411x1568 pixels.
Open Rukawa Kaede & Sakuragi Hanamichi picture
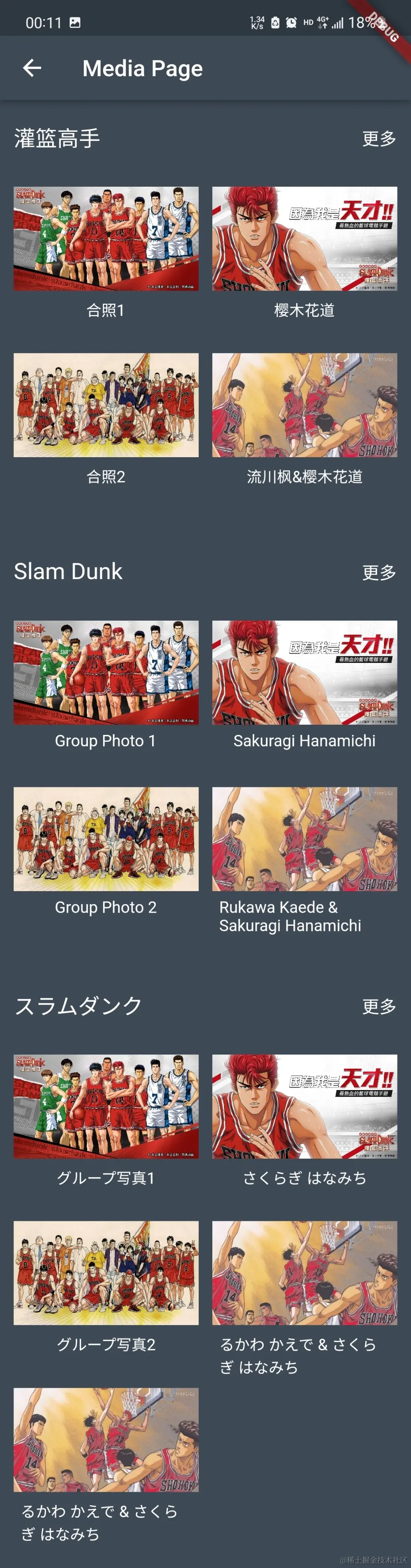coord(304,839)
